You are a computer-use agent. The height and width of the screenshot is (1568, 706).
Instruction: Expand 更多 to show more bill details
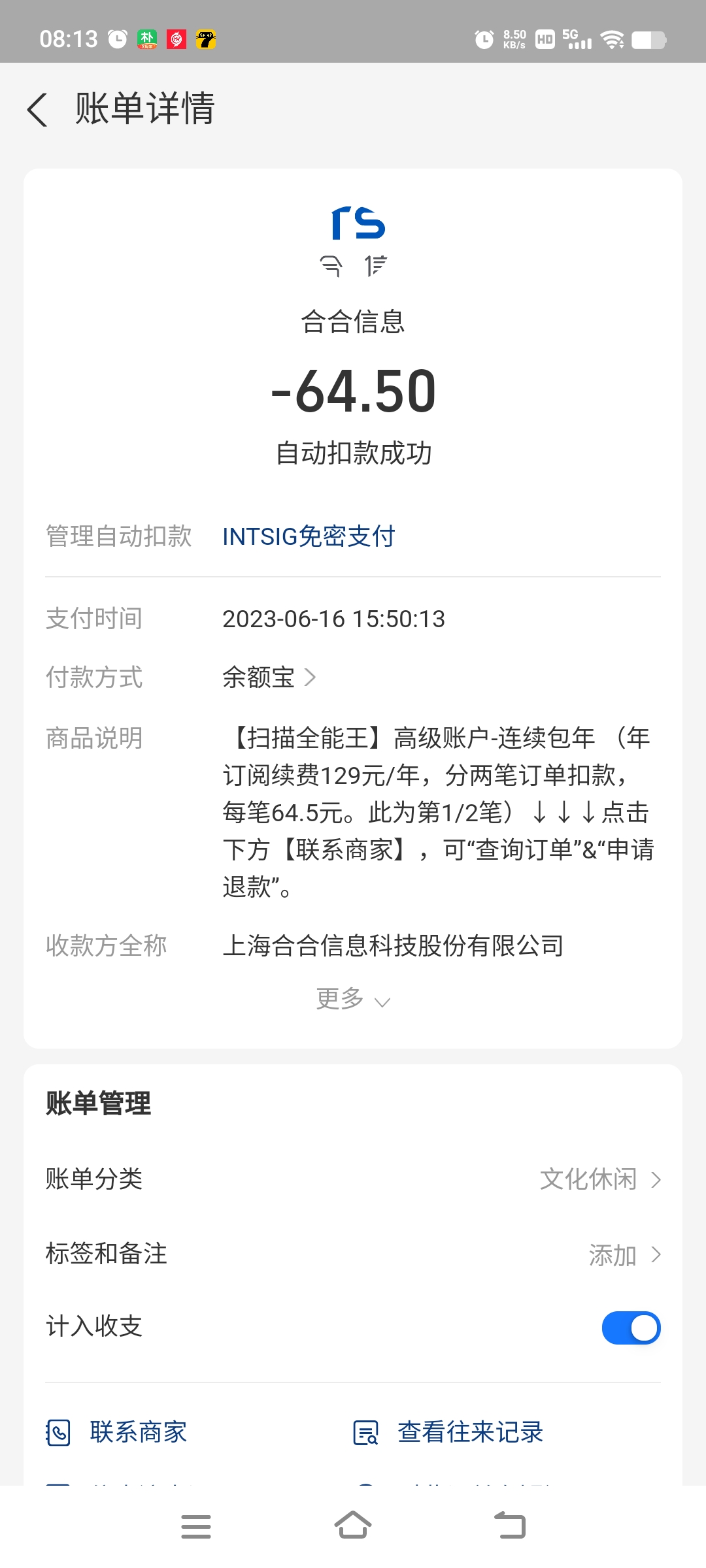pyautogui.click(x=353, y=999)
